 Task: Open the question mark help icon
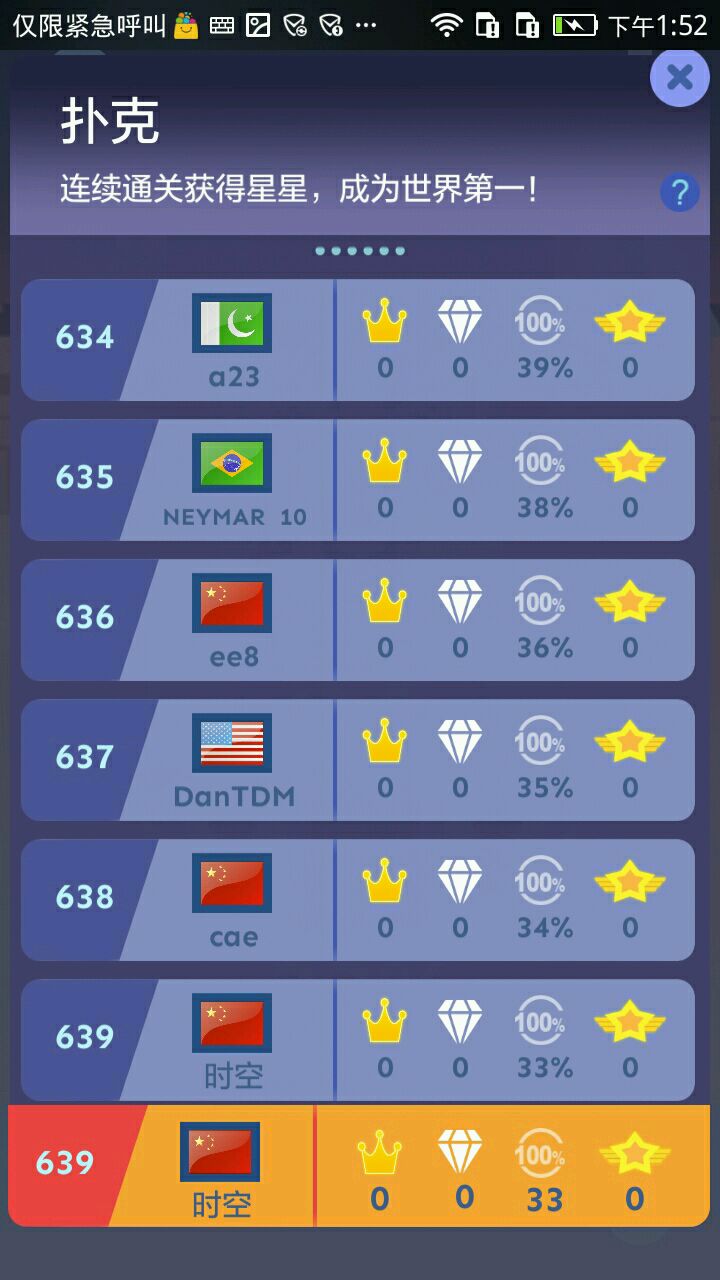(679, 191)
